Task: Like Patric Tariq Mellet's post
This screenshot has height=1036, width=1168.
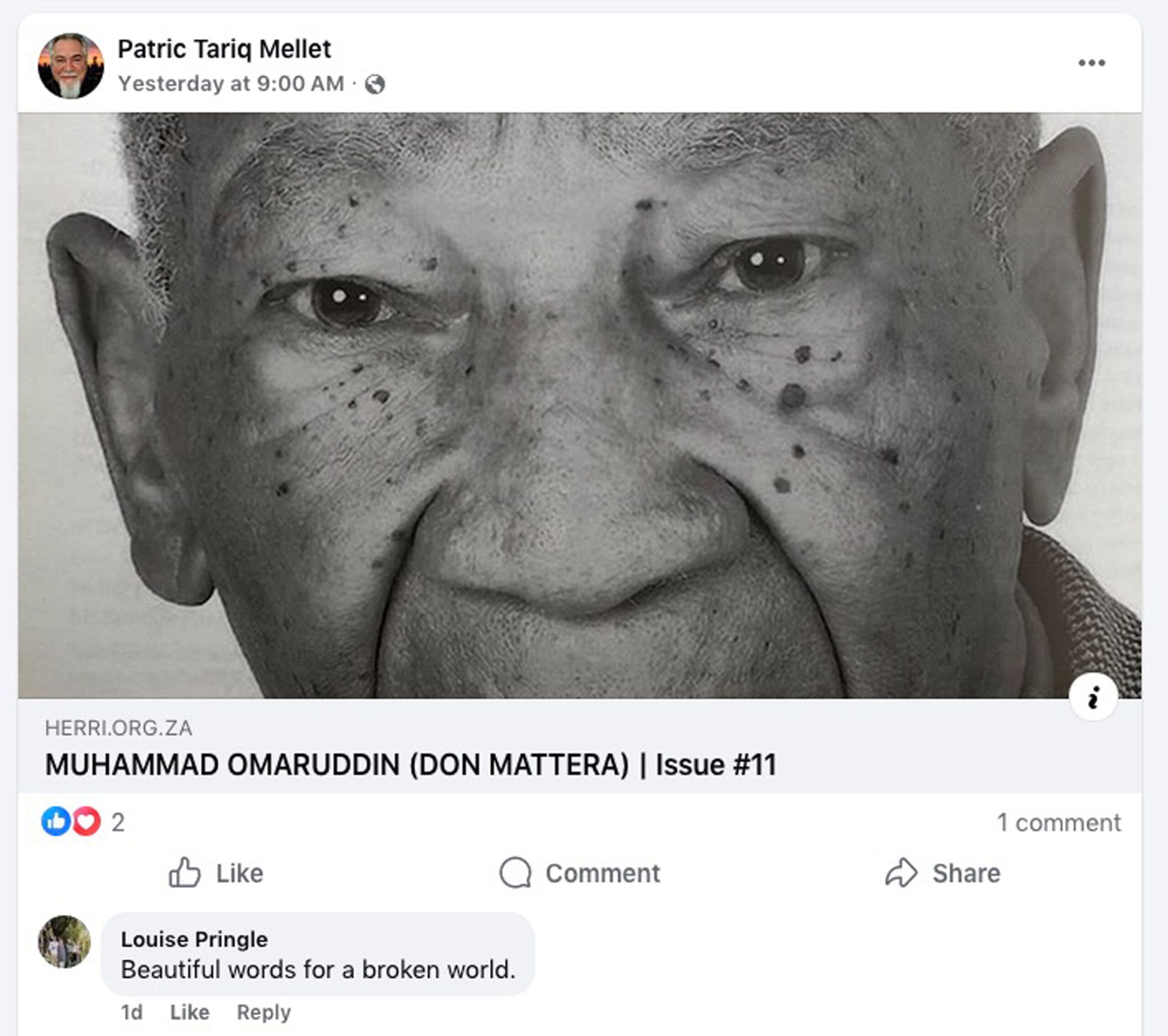Action: 216,873
